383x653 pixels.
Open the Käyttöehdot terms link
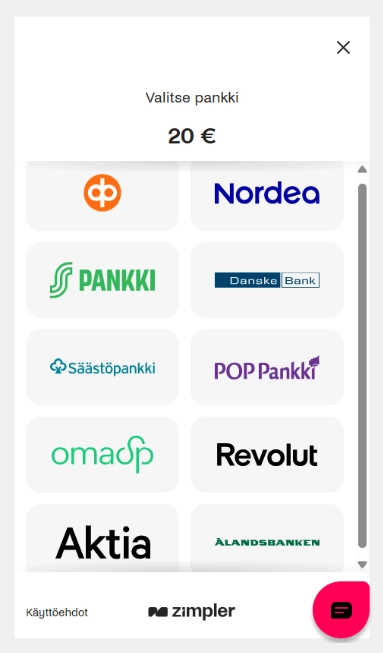coord(57,613)
